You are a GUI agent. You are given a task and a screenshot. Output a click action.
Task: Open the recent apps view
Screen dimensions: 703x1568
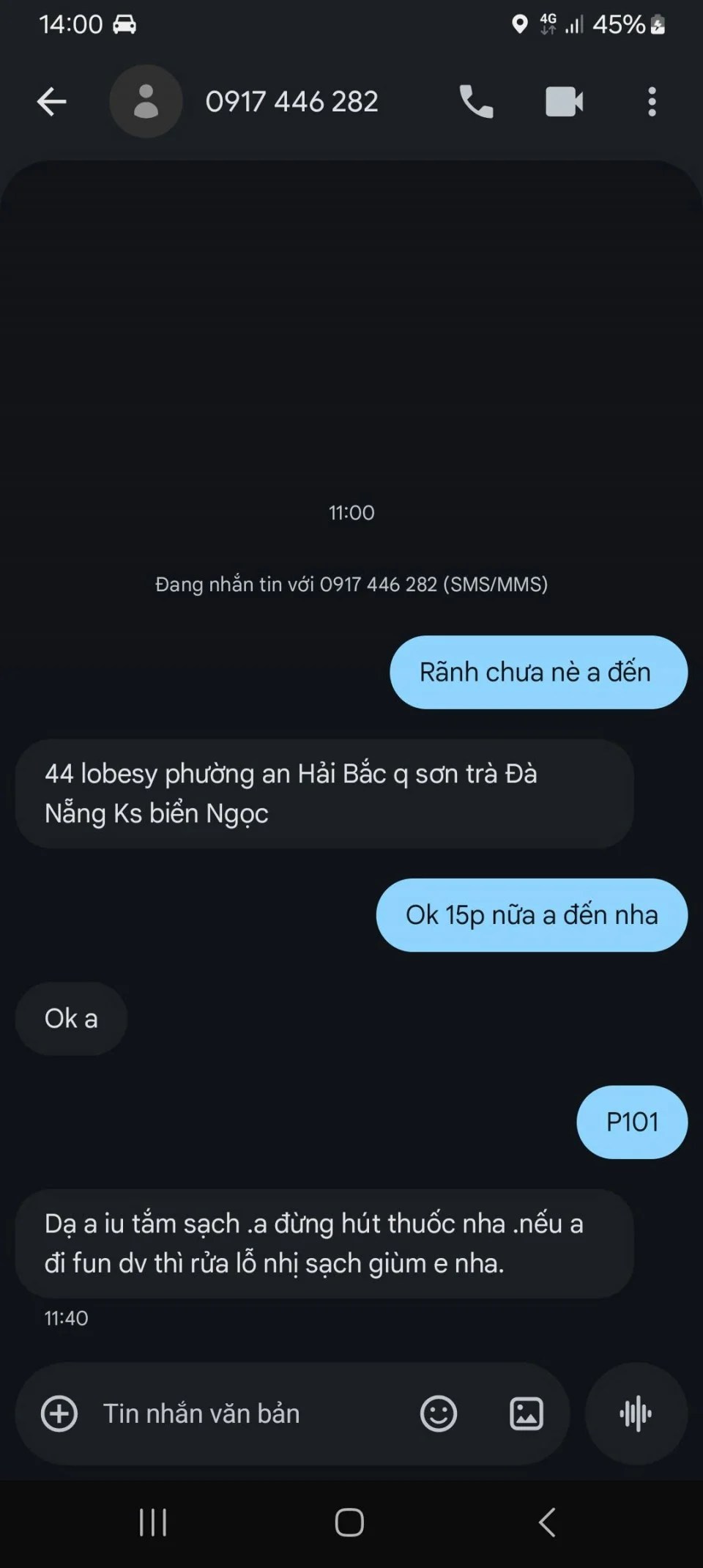click(x=153, y=1523)
